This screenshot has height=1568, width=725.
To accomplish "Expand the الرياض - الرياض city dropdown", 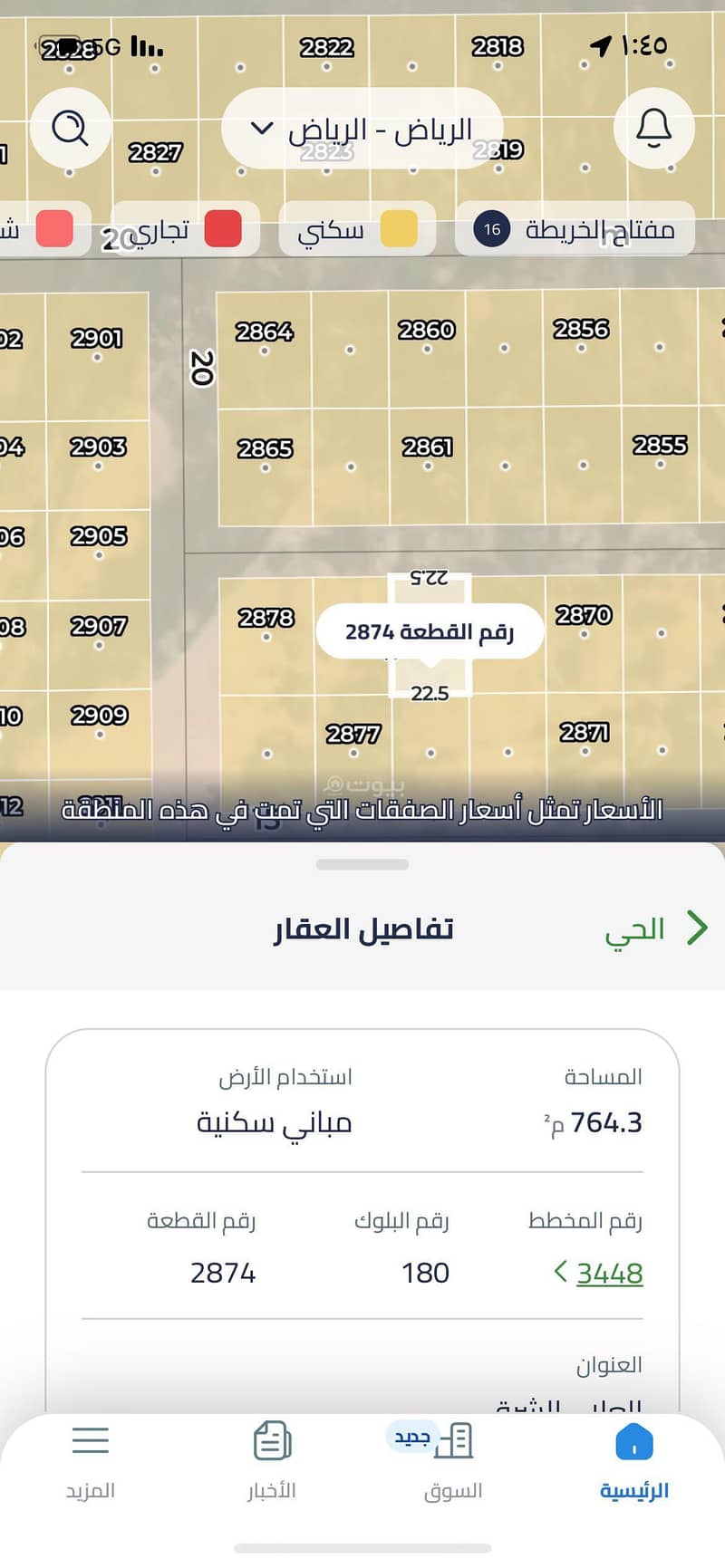I will [362, 130].
